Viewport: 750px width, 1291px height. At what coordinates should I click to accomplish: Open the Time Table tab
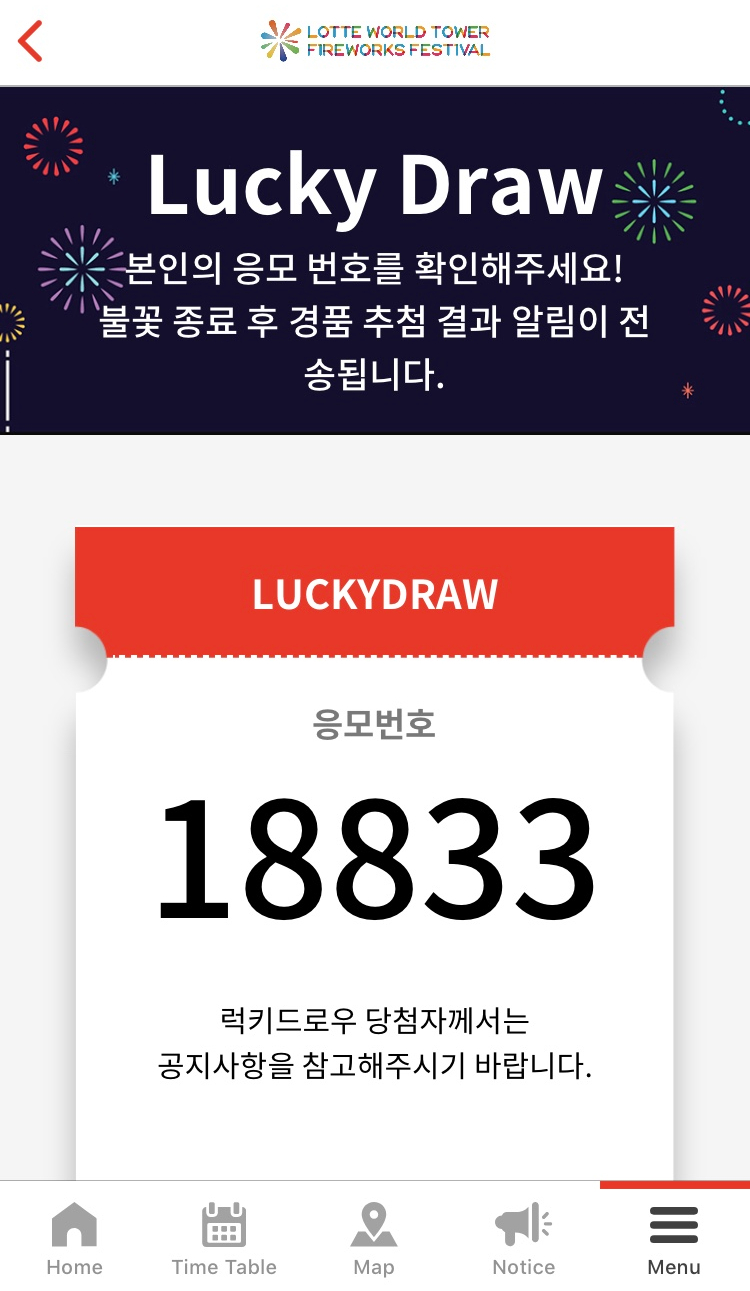pyautogui.click(x=224, y=1238)
